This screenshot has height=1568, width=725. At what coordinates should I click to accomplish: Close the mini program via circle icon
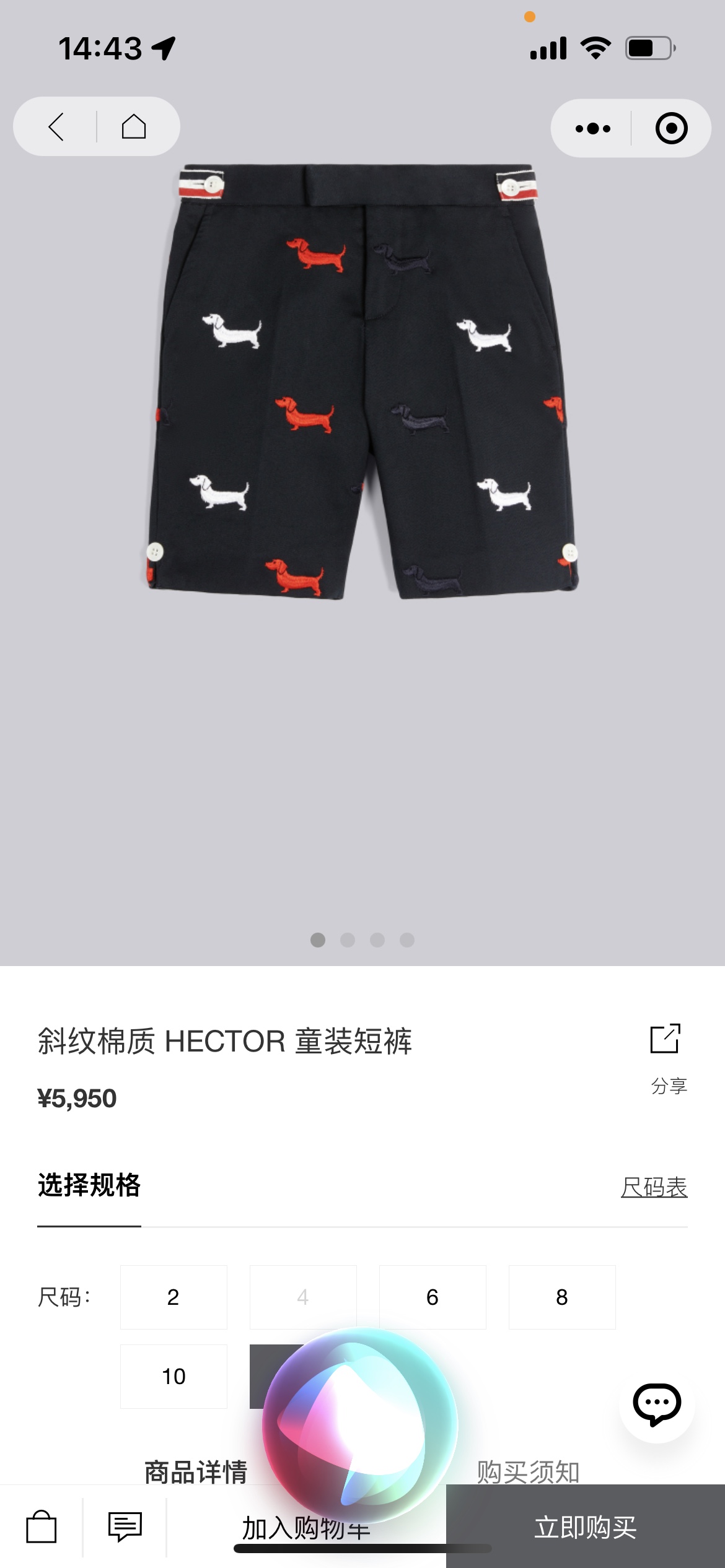point(671,129)
